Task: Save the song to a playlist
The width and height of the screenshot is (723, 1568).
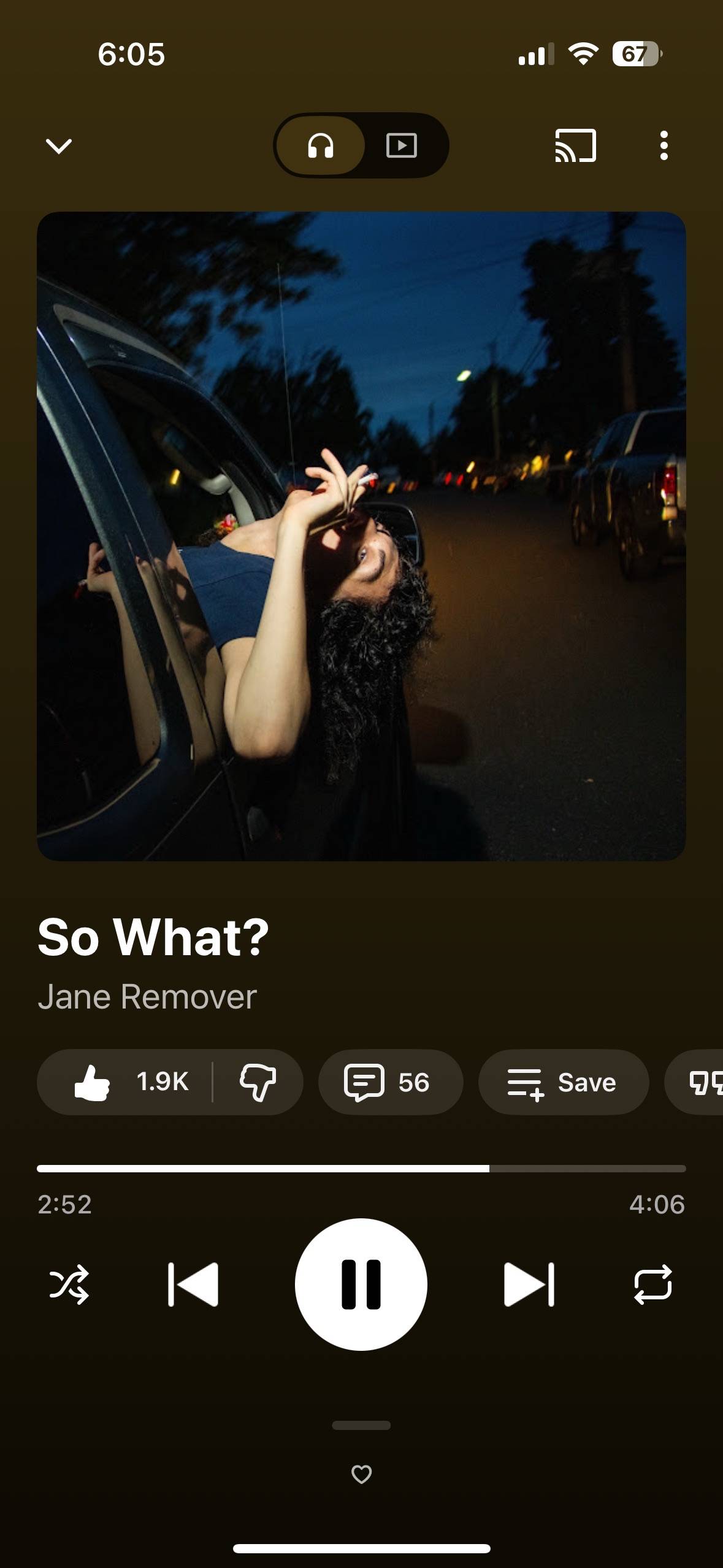Action: (x=564, y=1082)
